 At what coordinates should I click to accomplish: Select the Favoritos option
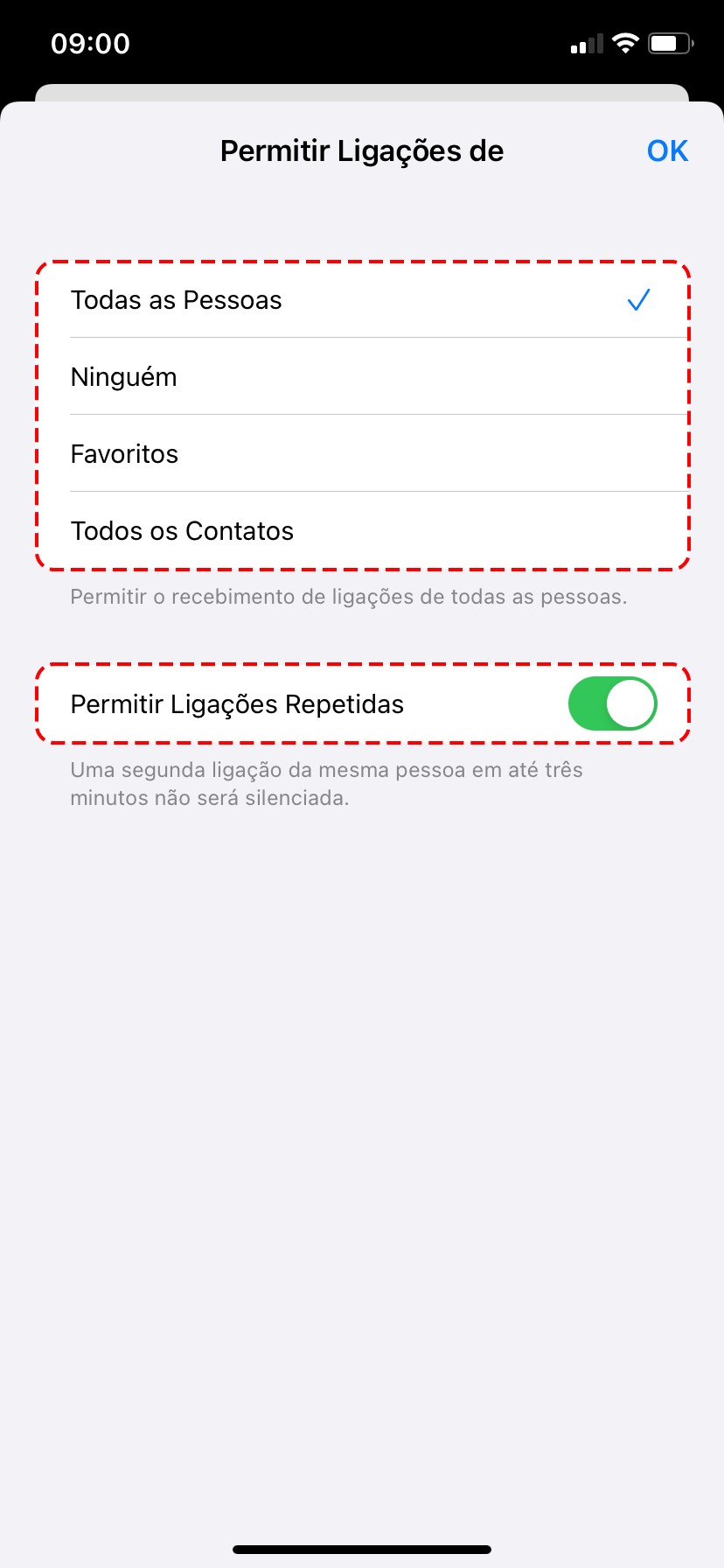362,454
